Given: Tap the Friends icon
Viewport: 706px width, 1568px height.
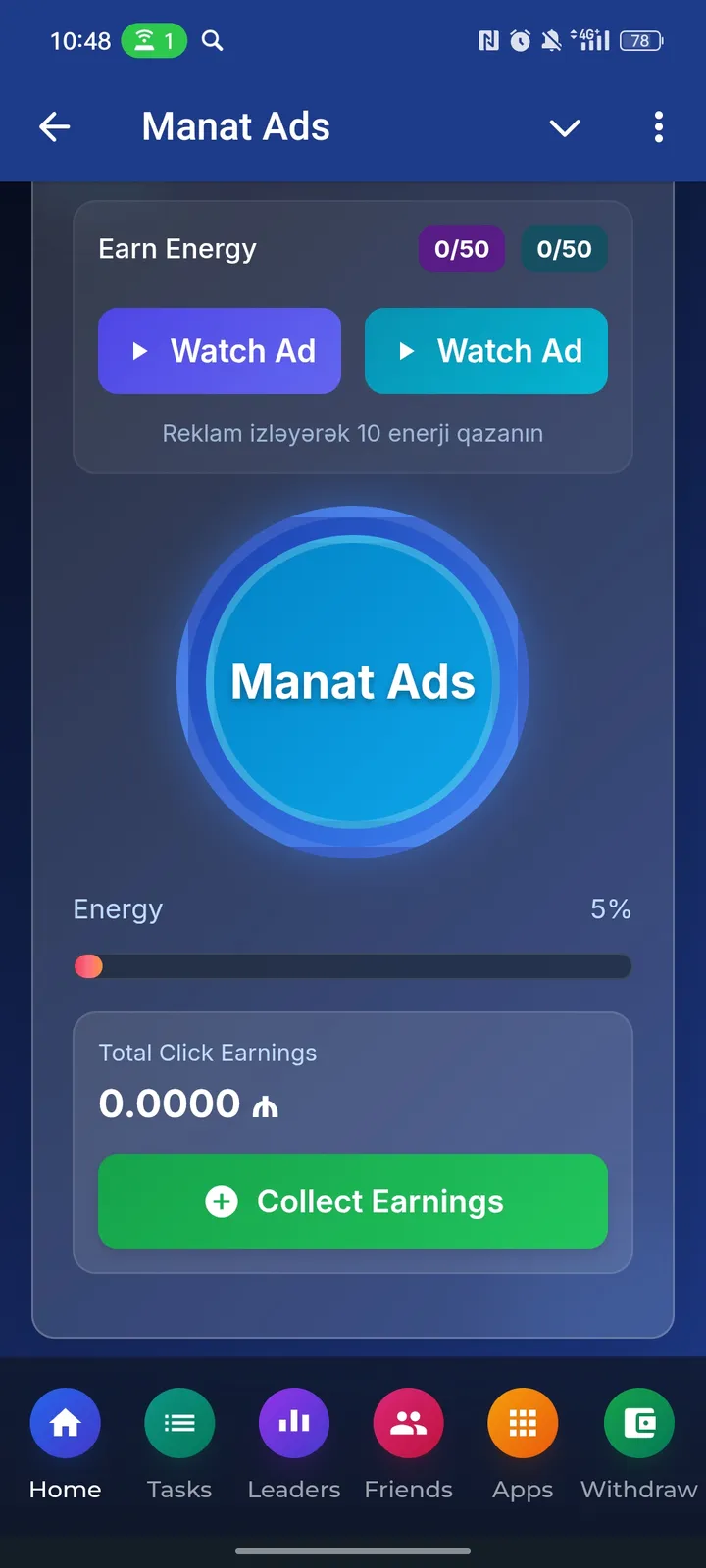Looking at the screenshot, I should point(408,1422).
